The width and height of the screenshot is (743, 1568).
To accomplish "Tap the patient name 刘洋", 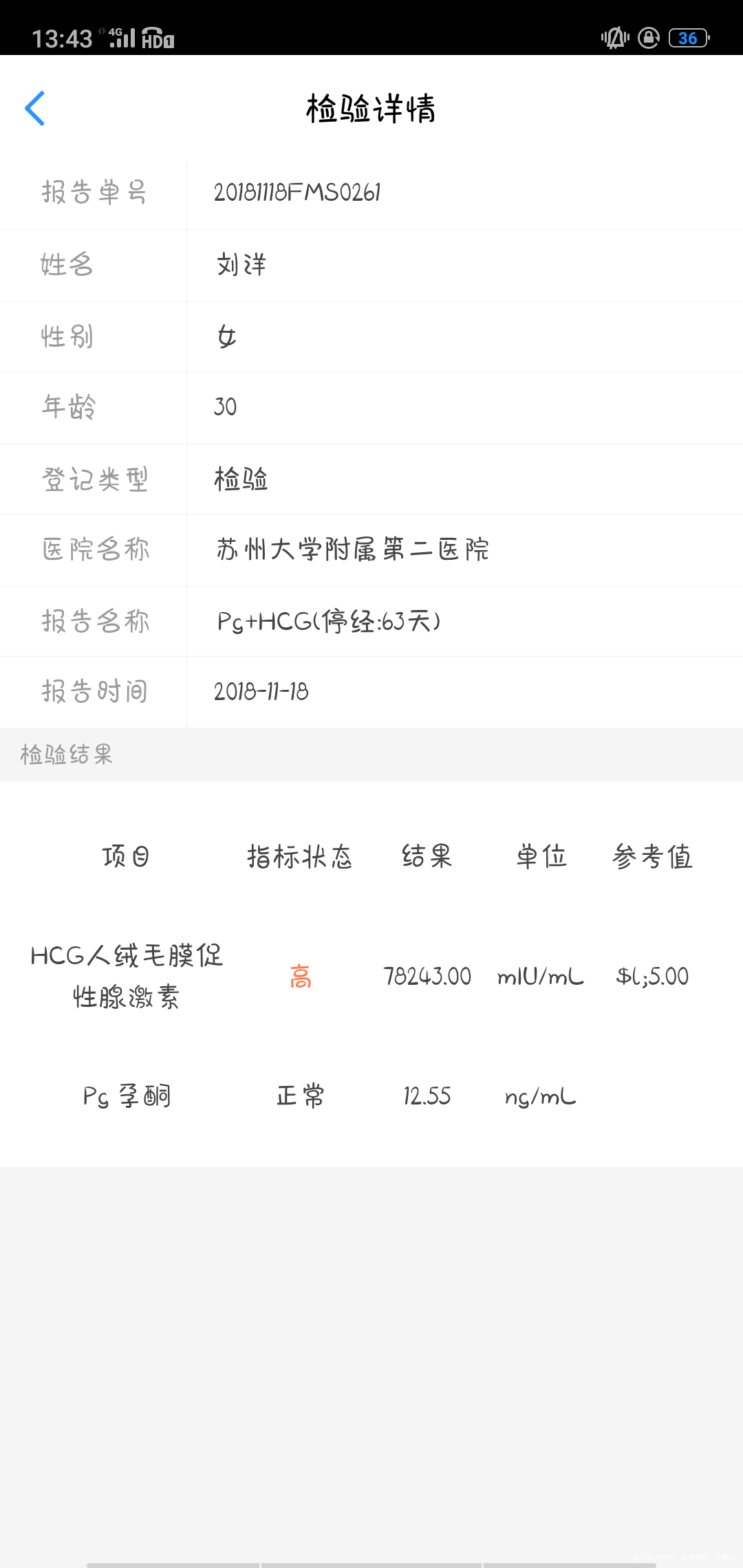I will 241,264.
